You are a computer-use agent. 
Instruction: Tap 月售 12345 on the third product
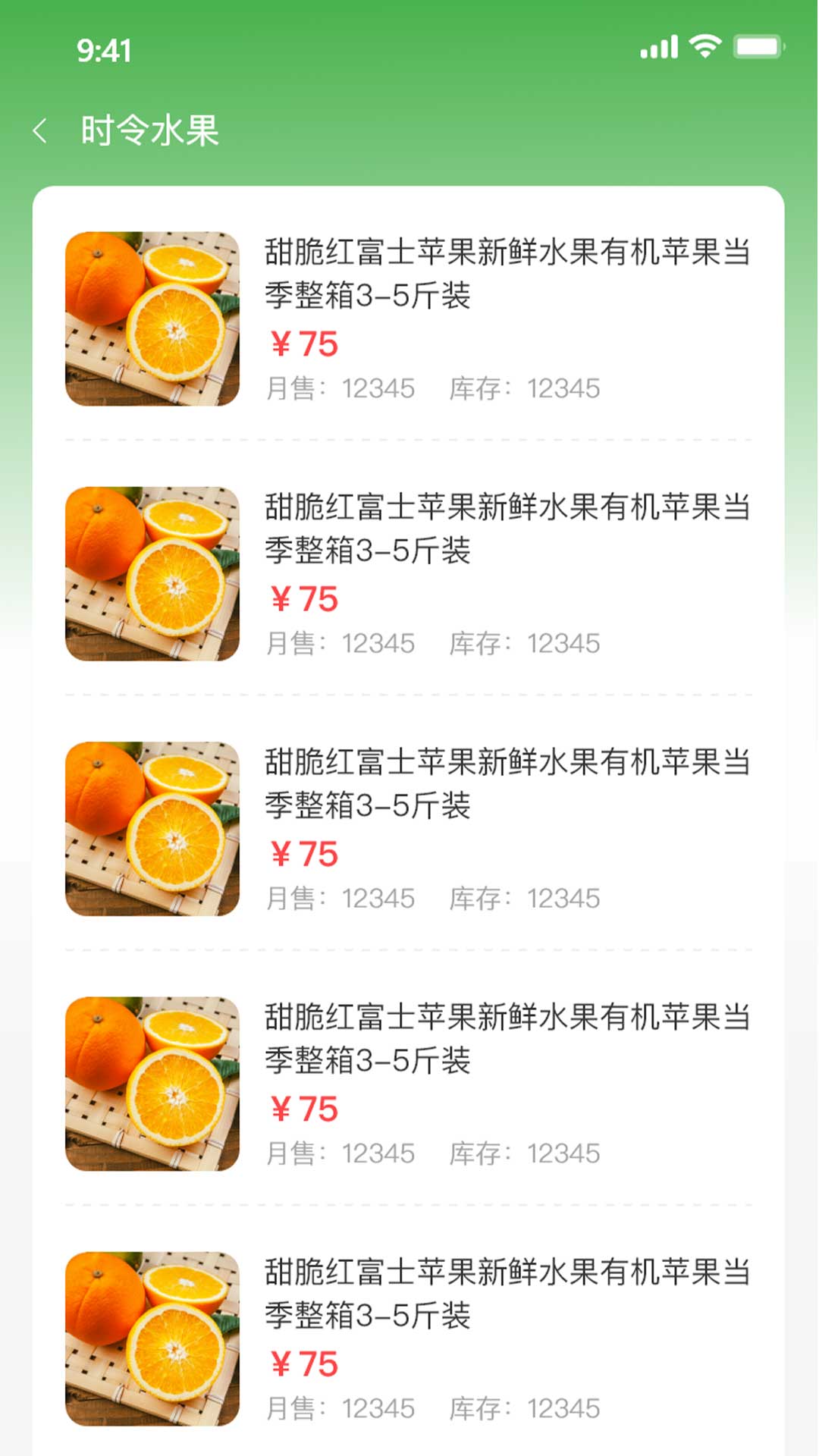coord(340,899)
